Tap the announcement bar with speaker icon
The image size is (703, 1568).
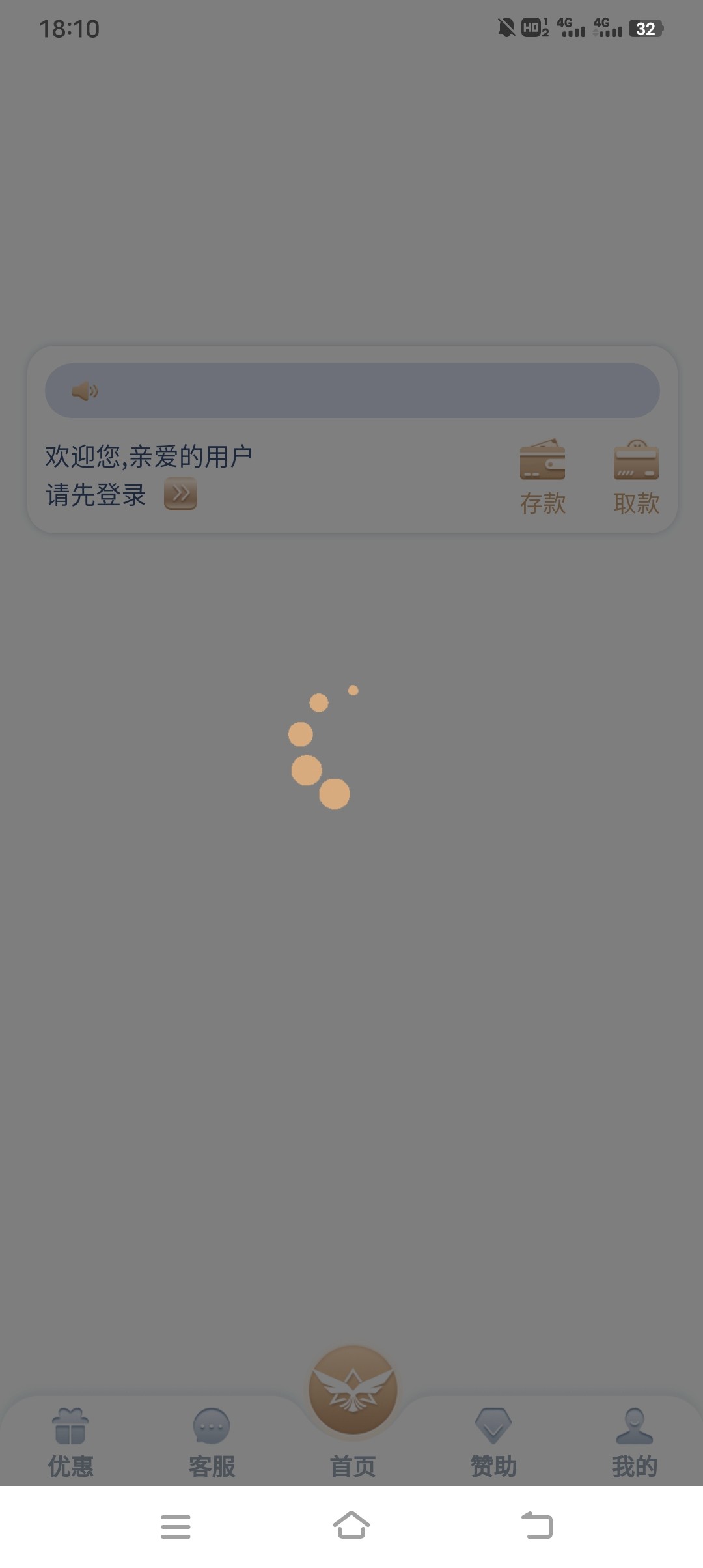click(x=352, y=391)
